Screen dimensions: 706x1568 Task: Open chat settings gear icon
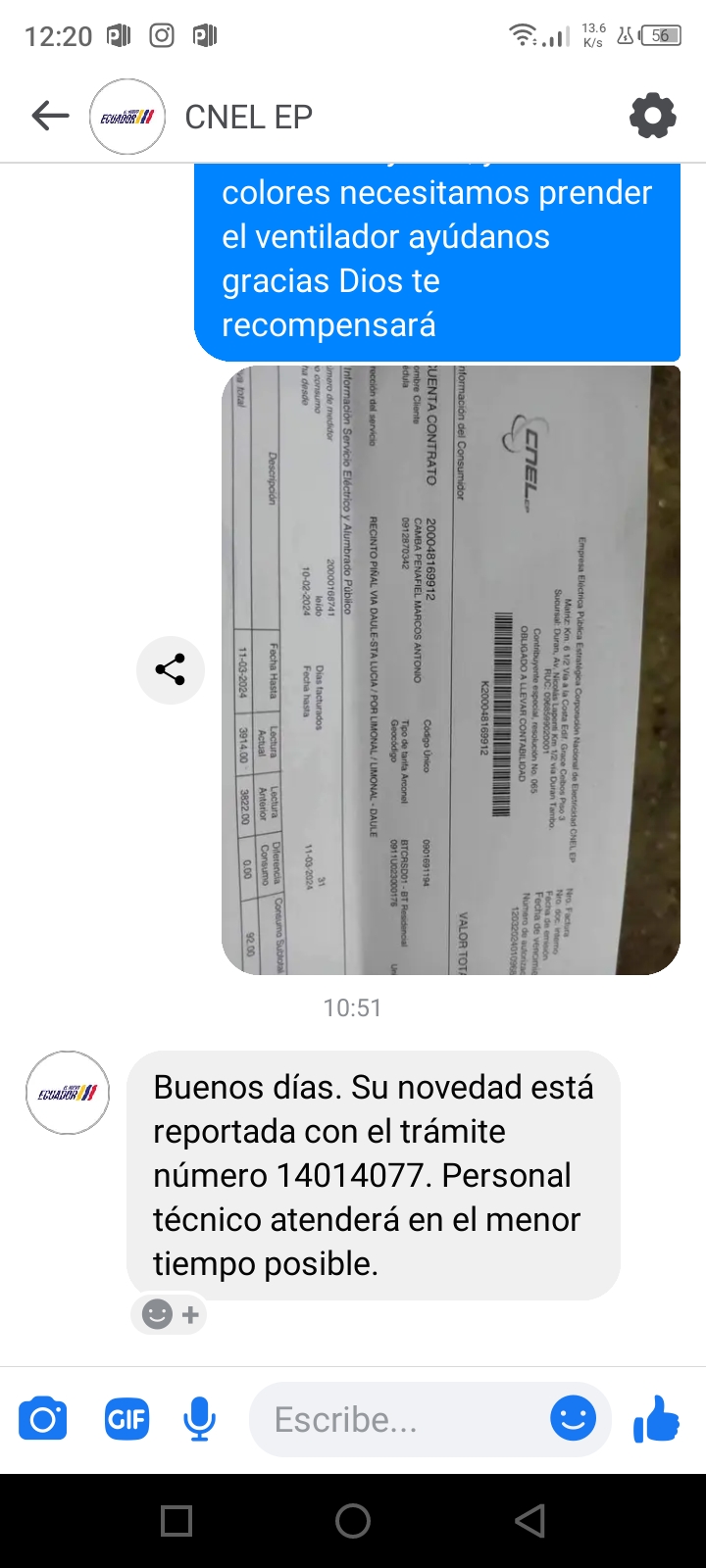coord(652,117)
